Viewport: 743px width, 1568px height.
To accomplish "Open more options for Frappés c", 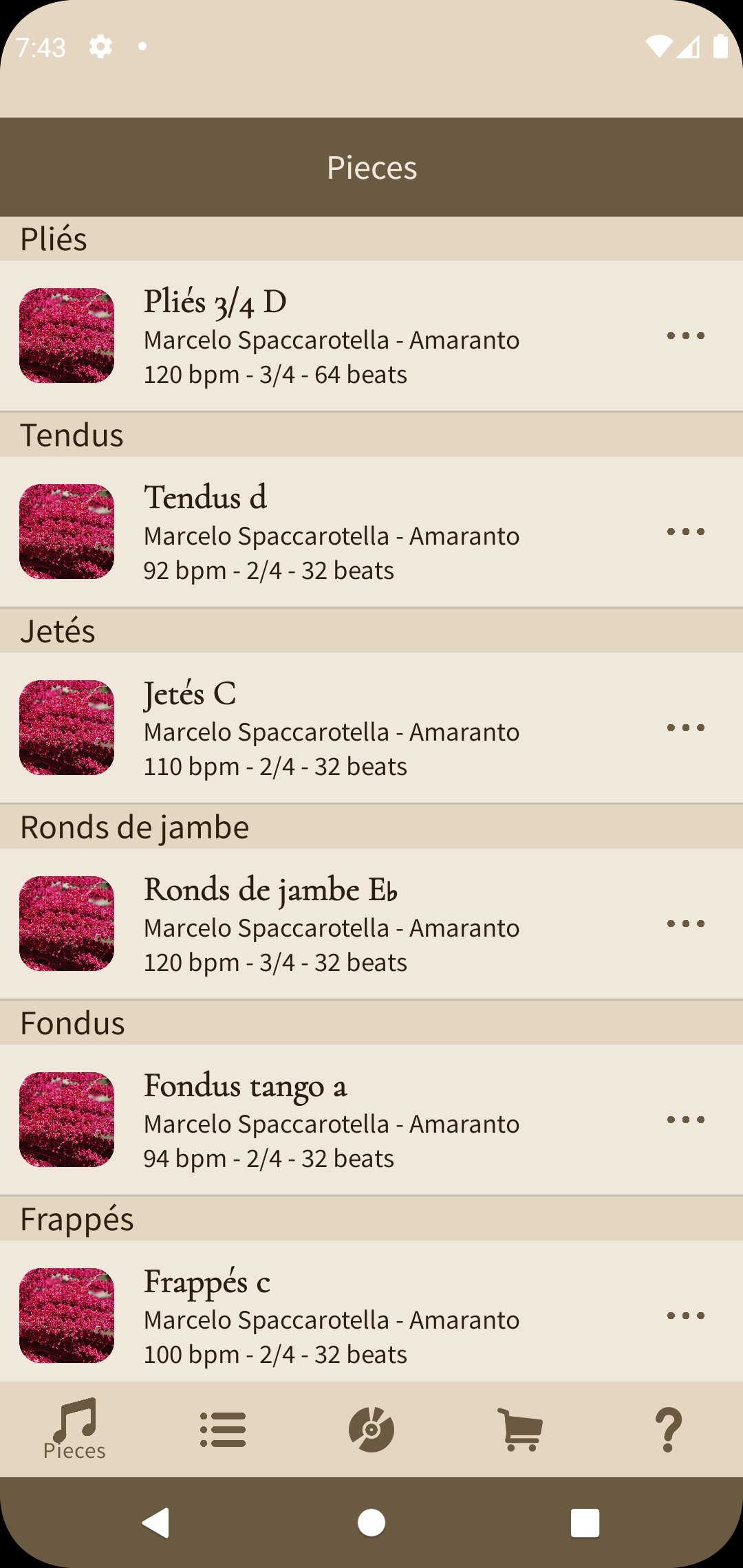I will click(x=686, y=1316).
